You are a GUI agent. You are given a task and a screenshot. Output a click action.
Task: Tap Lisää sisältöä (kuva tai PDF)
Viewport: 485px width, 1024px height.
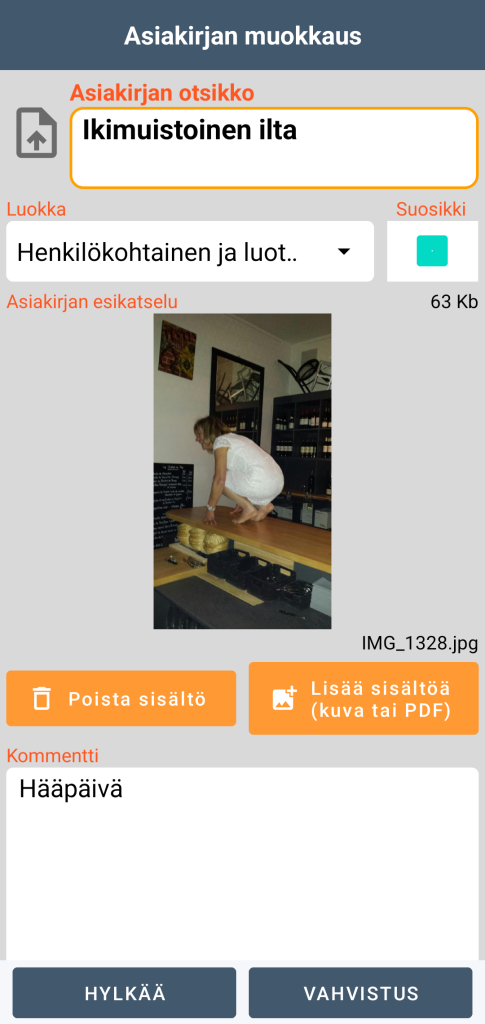click(x=364, y=699)
